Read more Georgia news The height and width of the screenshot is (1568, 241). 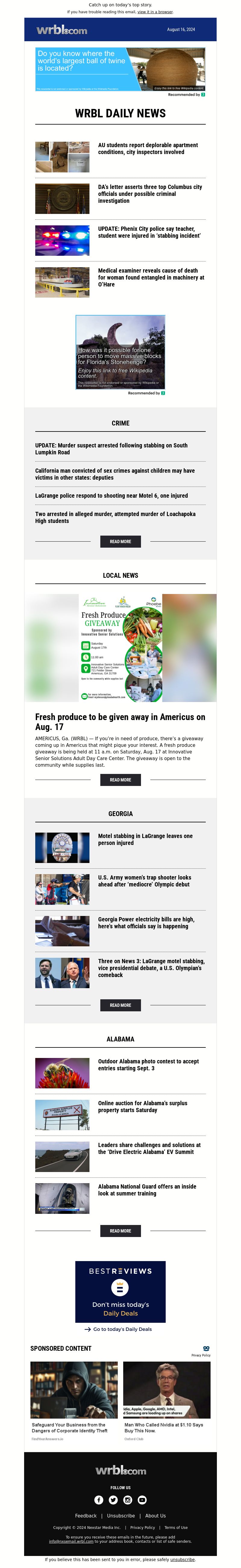pos(120,1006)
